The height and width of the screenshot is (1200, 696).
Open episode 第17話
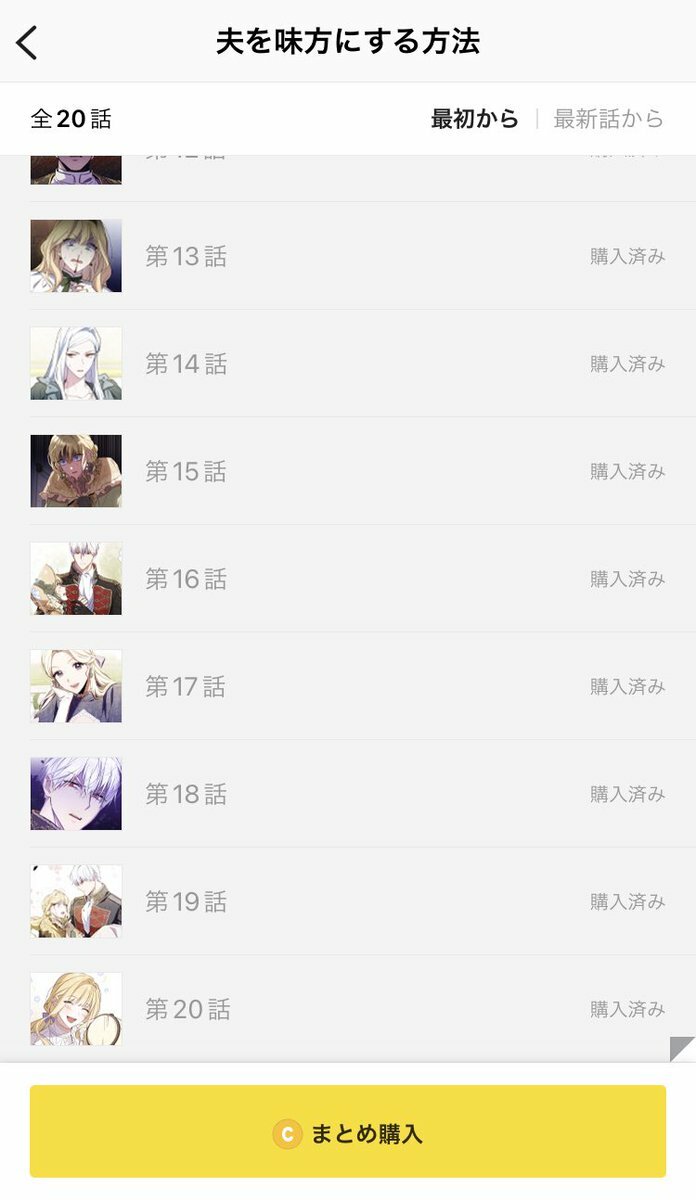click(x=348, y=686)
